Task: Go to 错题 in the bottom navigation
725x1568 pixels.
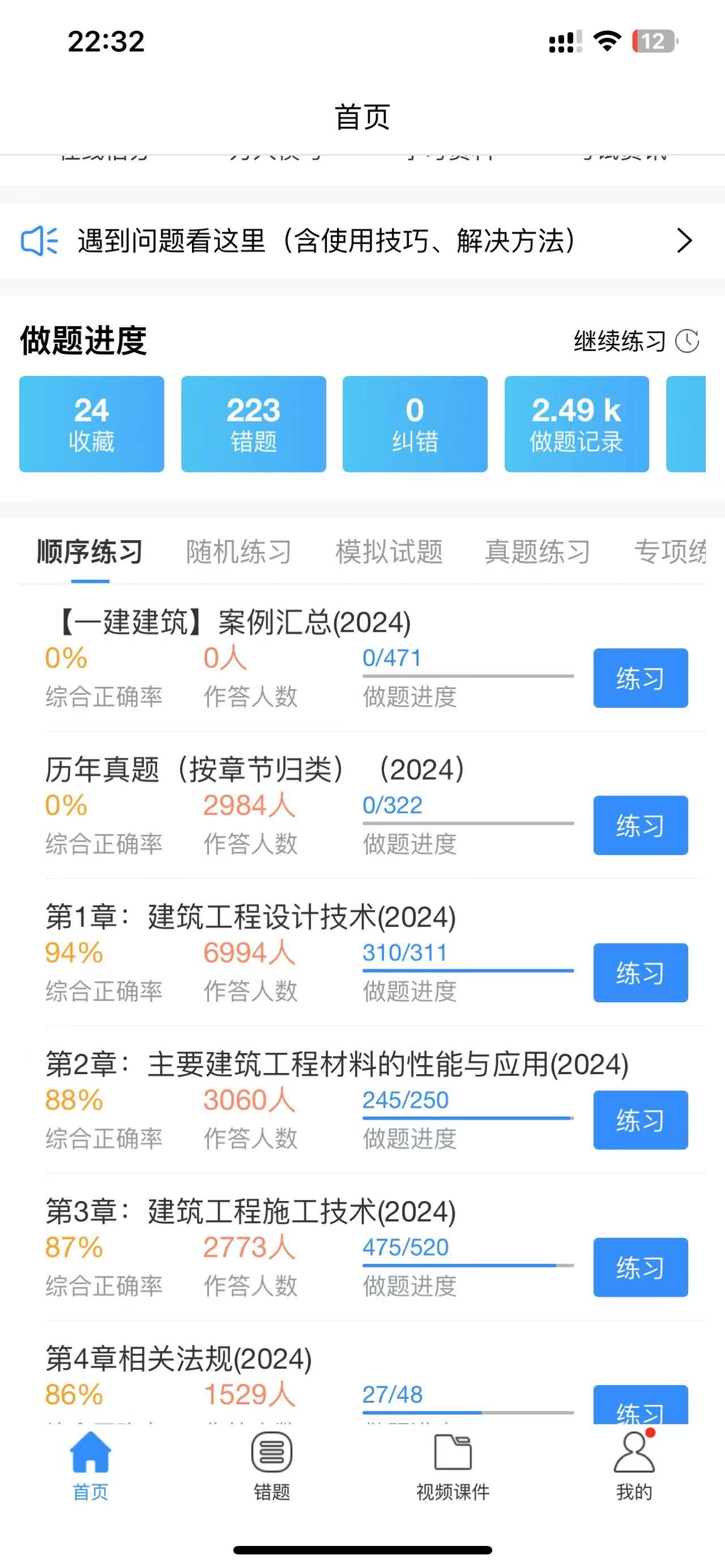Action: [271, 1467]
